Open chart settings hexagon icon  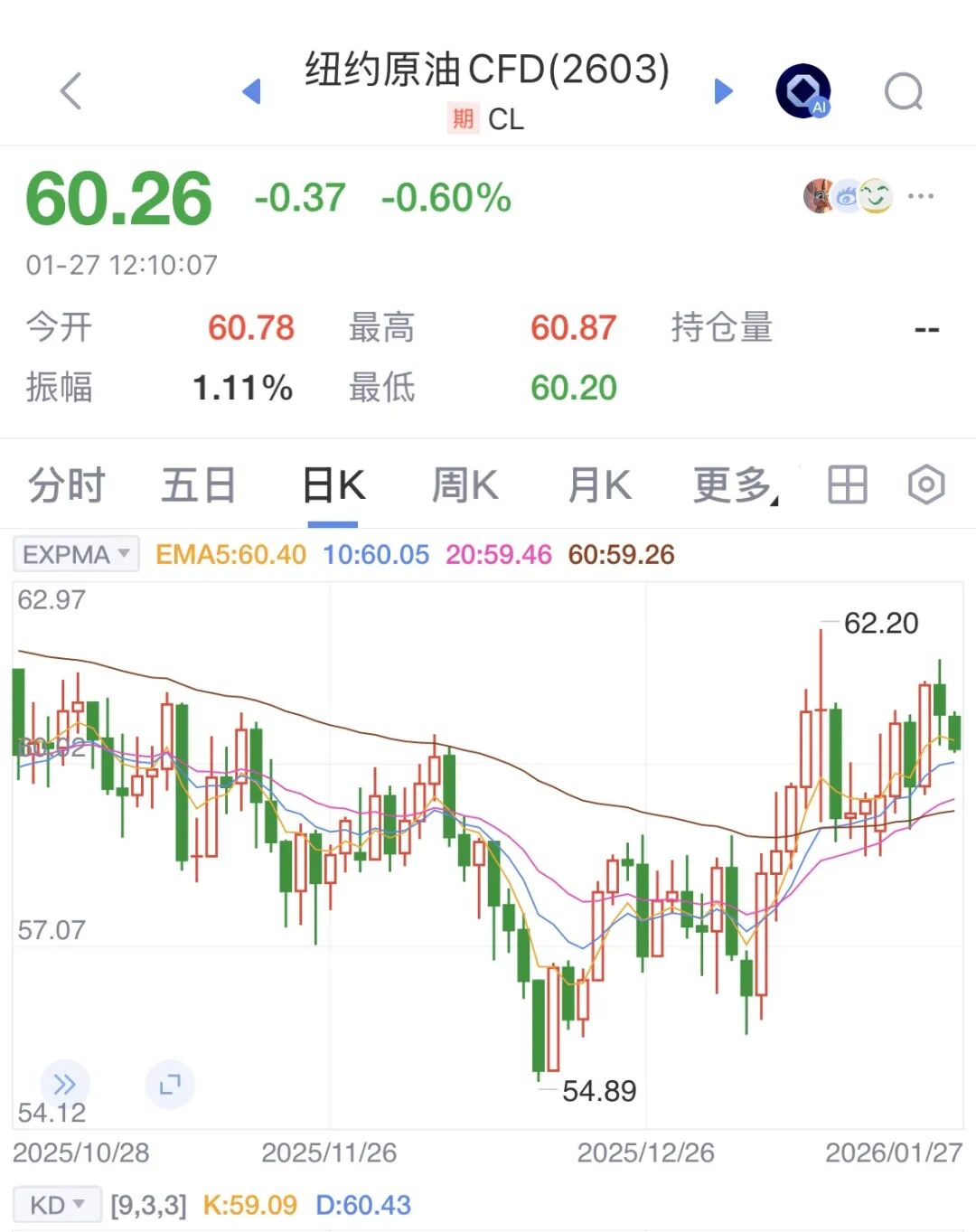926,485
